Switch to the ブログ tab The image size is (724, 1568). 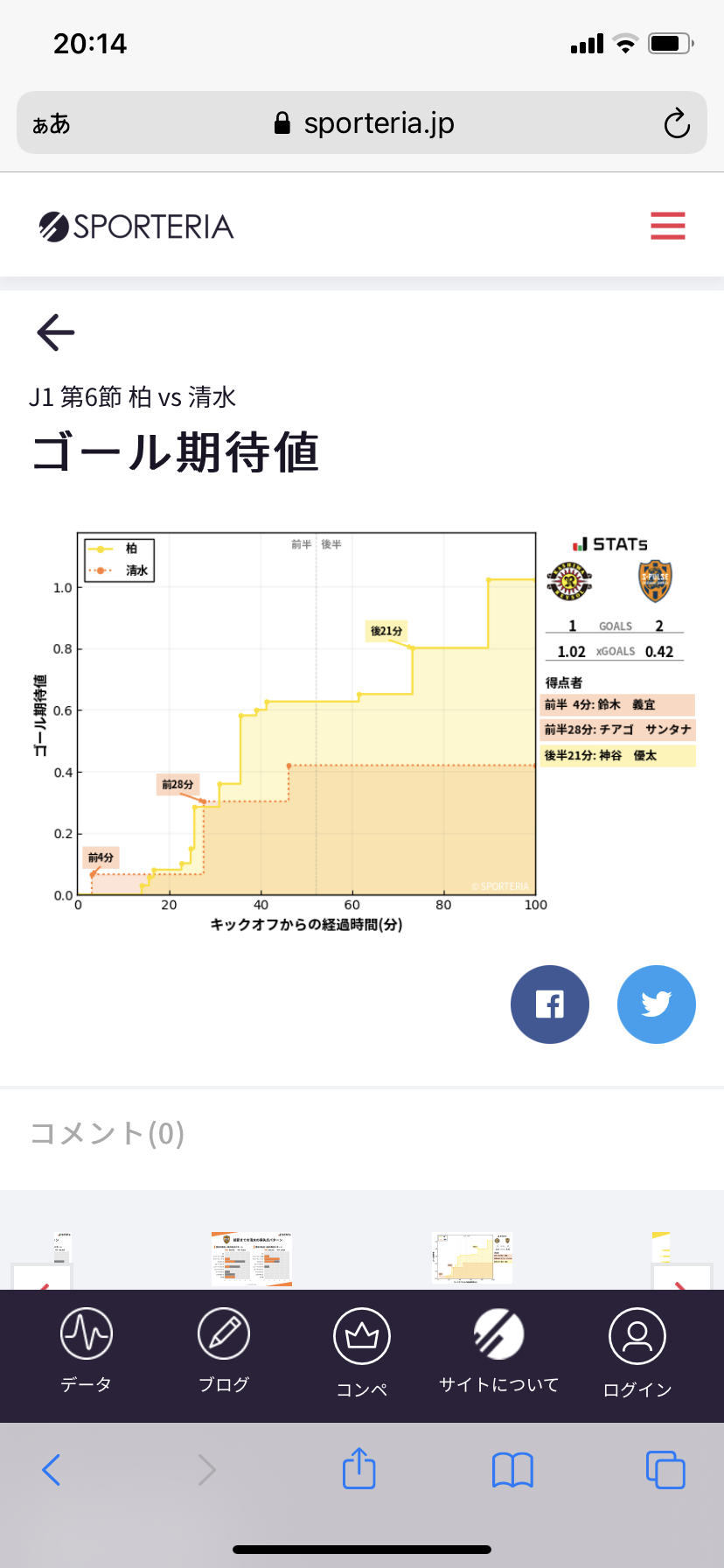[x=224, y=1351]
